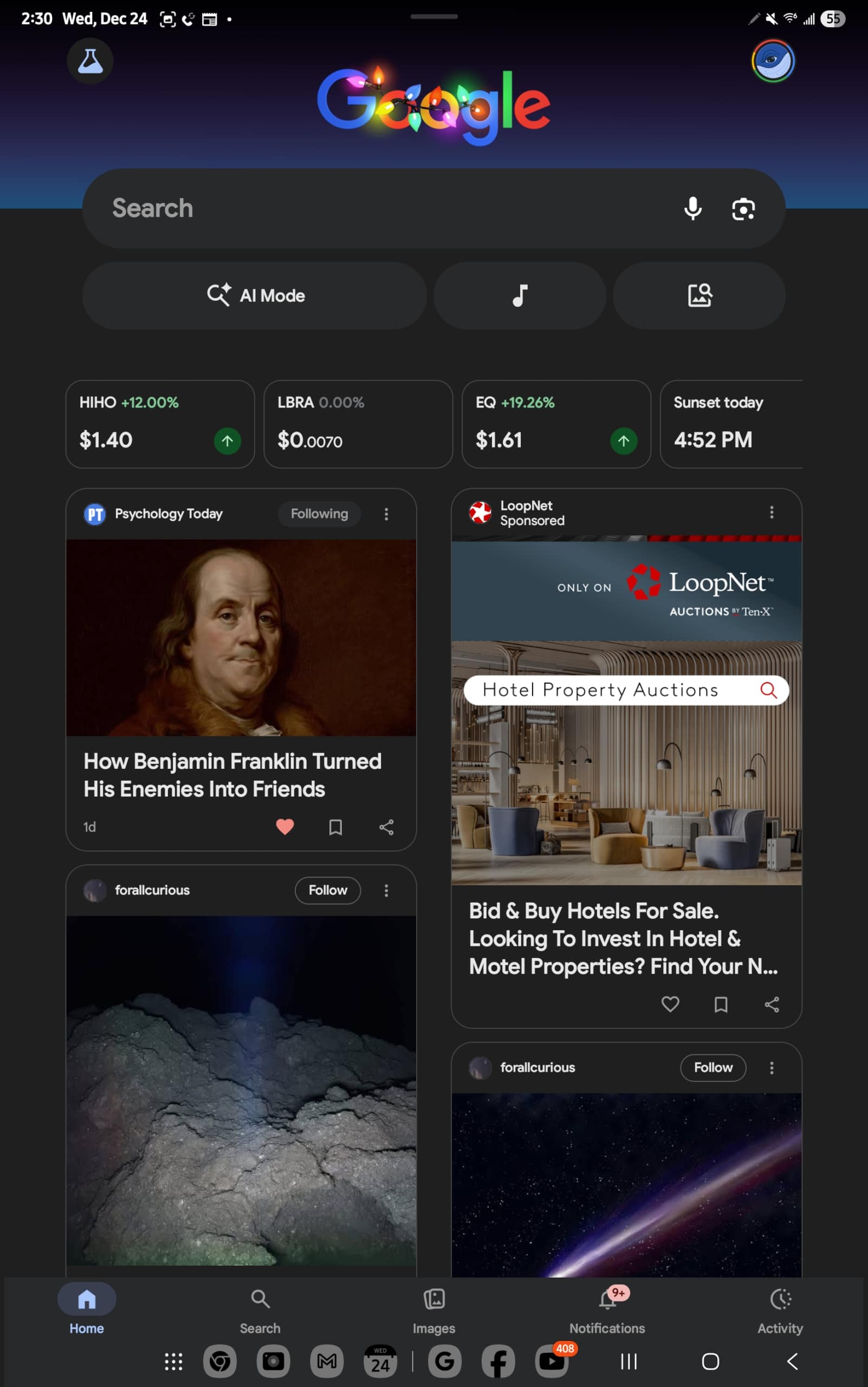Screen dimensions: 868x1387
Task: Open song search with the music note
Action: (x=520, y=296)
